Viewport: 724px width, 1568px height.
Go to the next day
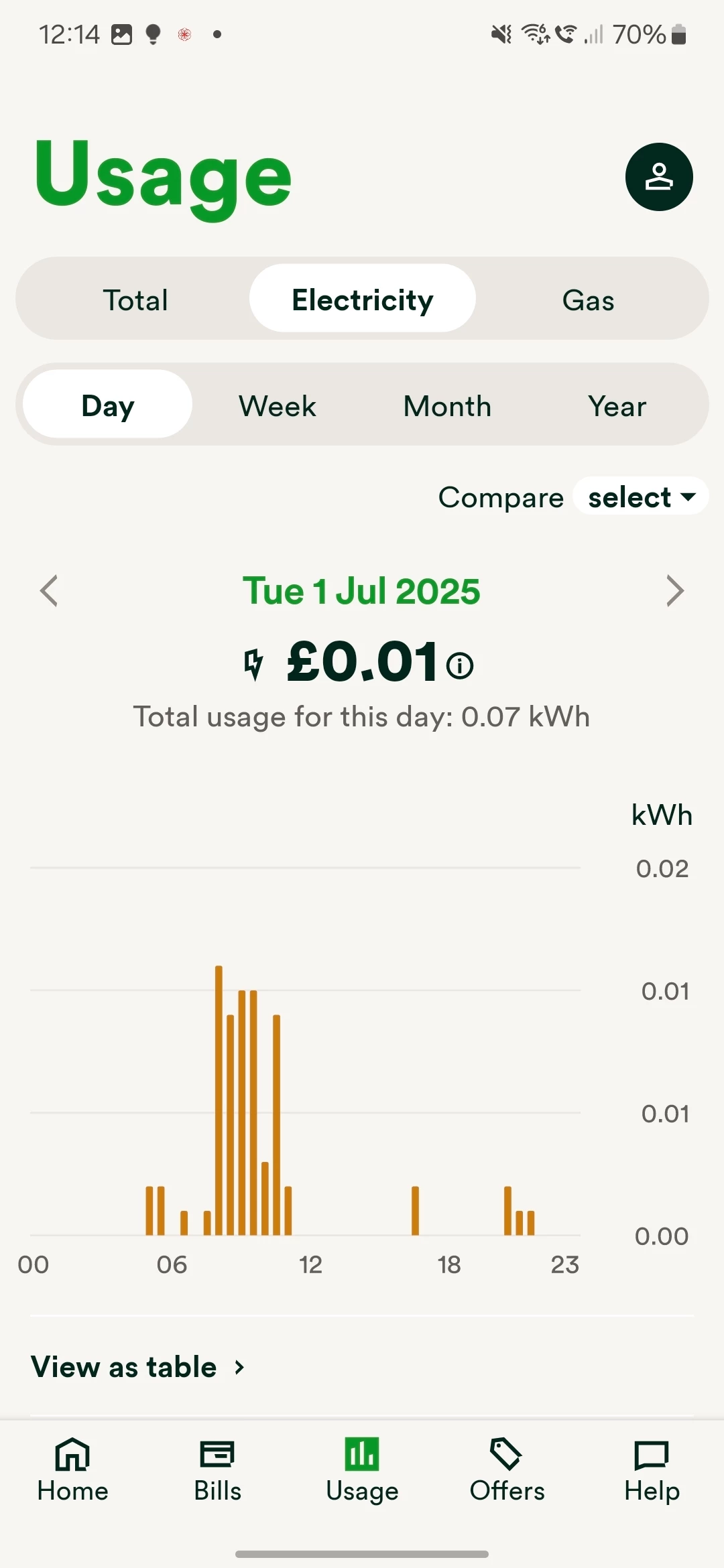point(674,591)
